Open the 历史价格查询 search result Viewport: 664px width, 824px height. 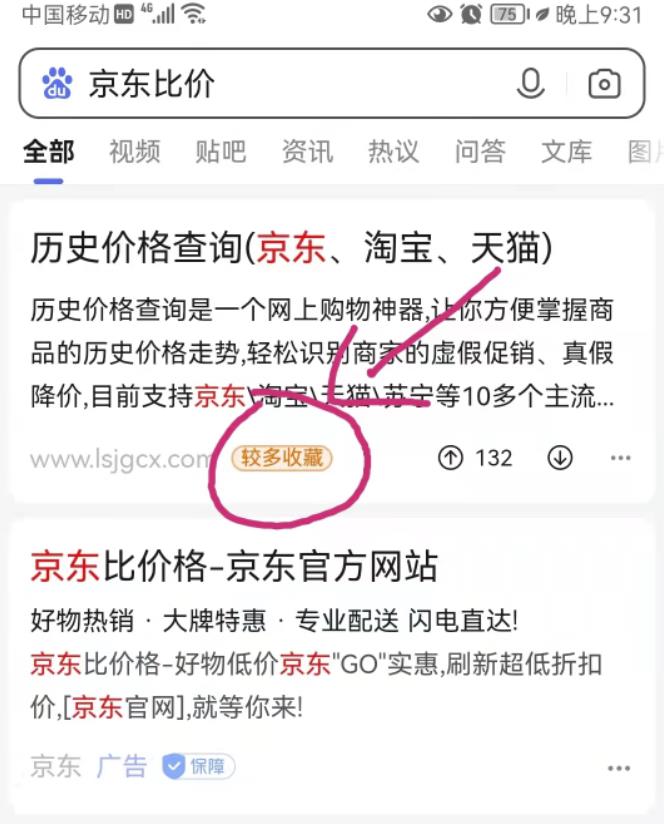pyautogui.click(x=291, y=247)
